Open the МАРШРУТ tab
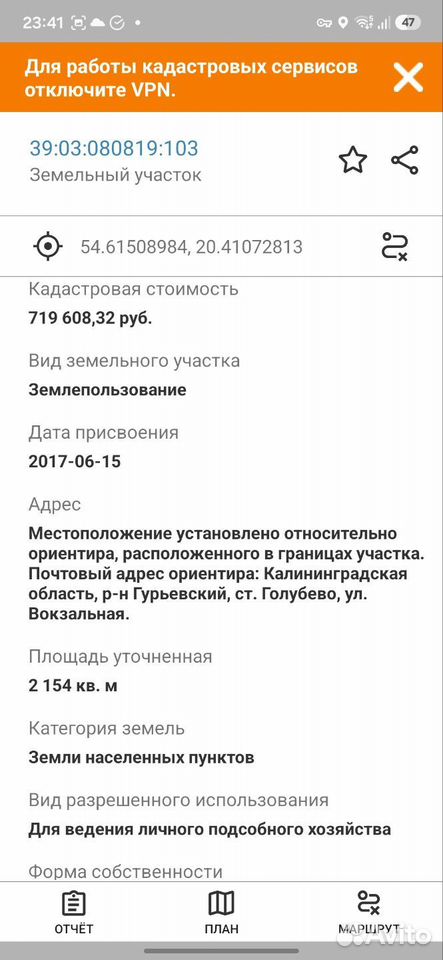The width and height of the screenshot is (443, 960). click(369, 913)
